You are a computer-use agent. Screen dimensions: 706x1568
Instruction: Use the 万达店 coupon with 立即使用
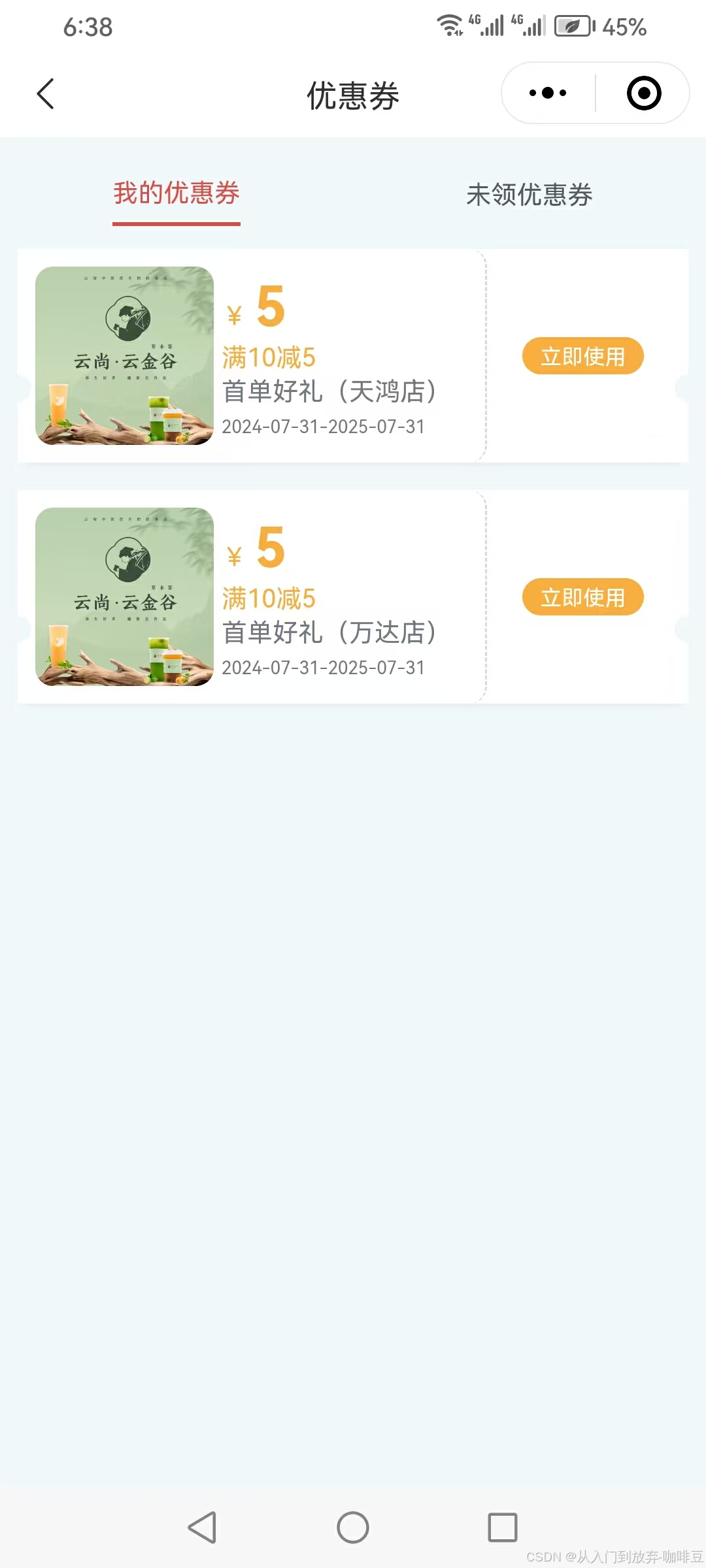[582, 597]
